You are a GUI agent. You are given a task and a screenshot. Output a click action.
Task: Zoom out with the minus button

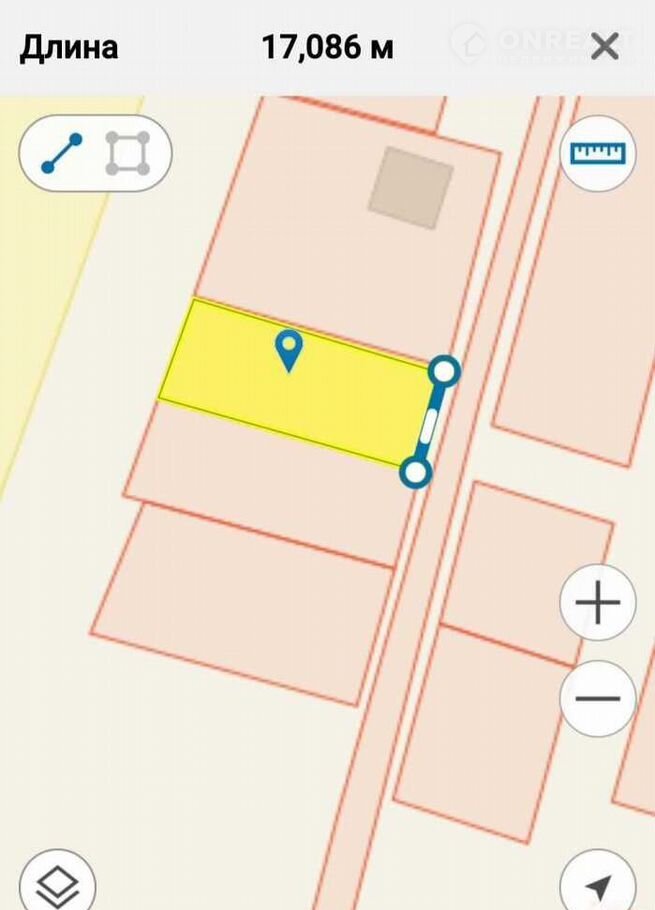(x=598, y=698)
